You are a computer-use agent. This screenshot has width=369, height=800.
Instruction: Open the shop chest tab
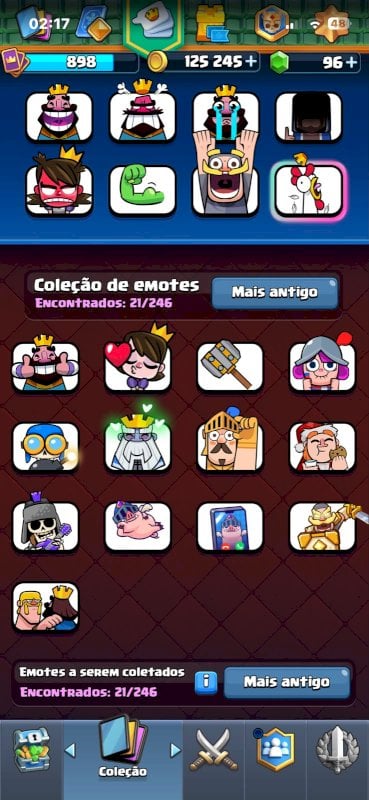tap(32, 752)
